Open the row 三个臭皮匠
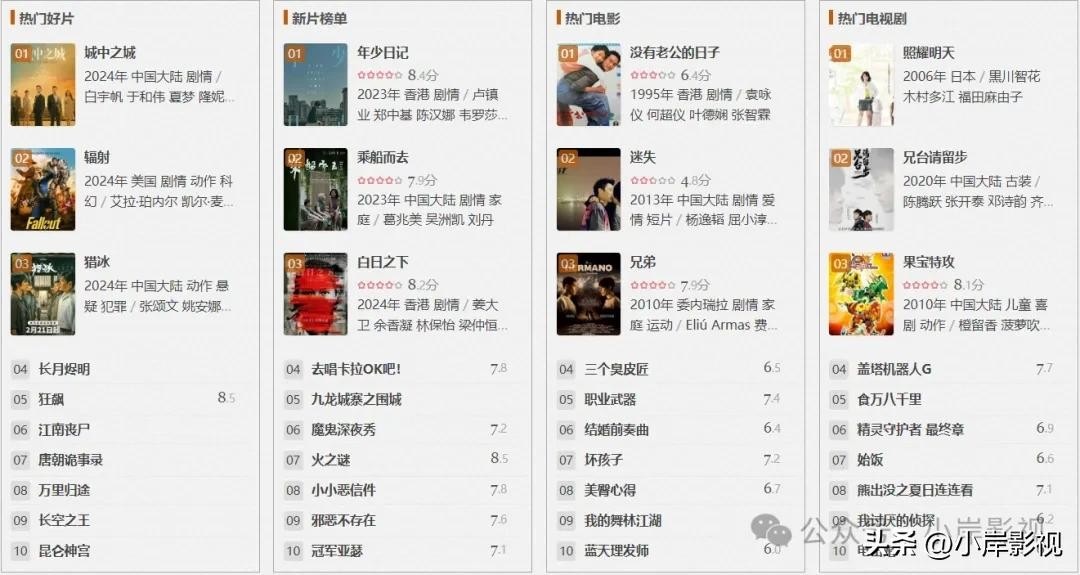Image resolution: width=1080 pixels, height=575 pixels. (616, 369)
